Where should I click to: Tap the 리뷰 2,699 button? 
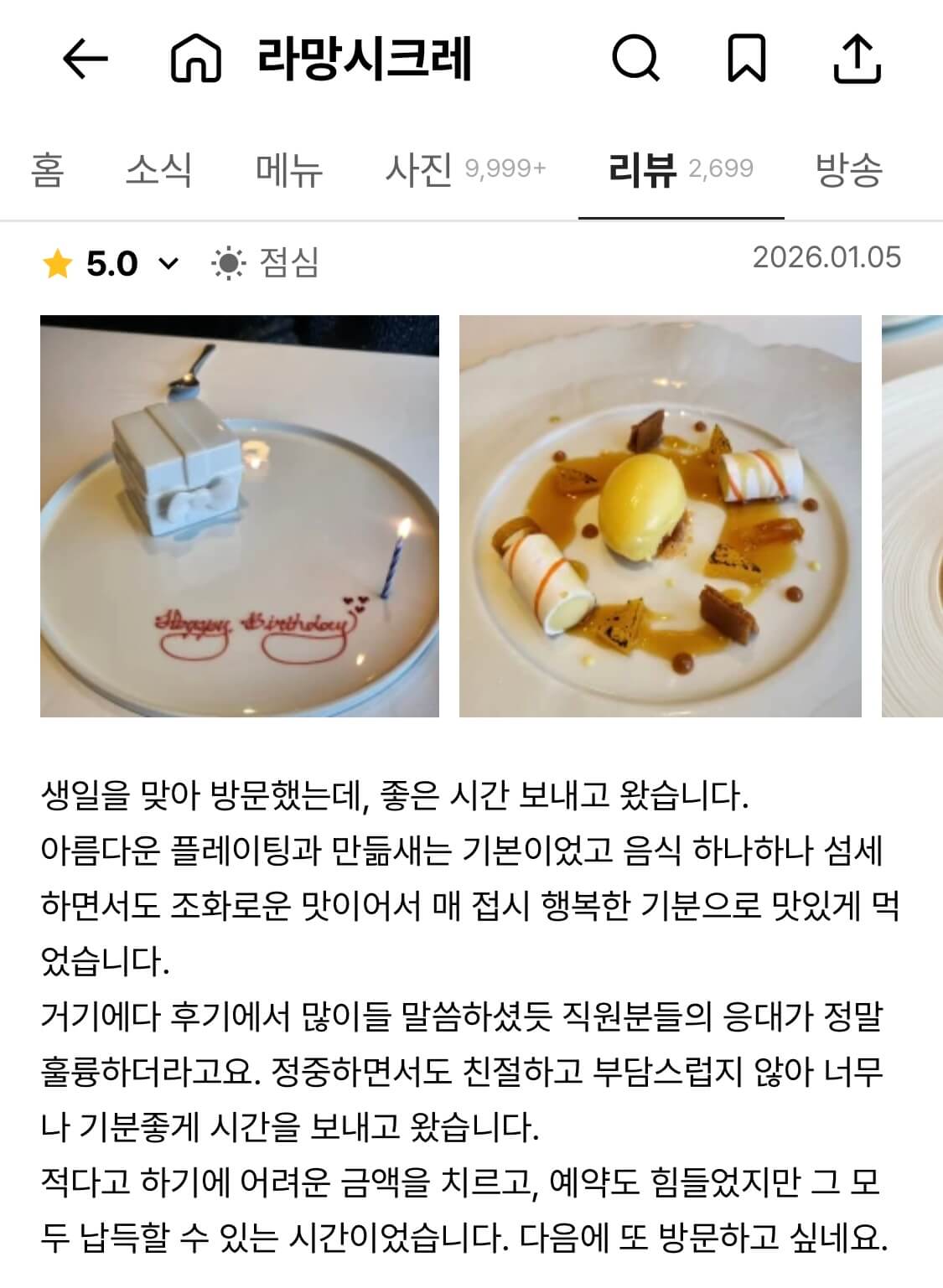coord(679,170)
